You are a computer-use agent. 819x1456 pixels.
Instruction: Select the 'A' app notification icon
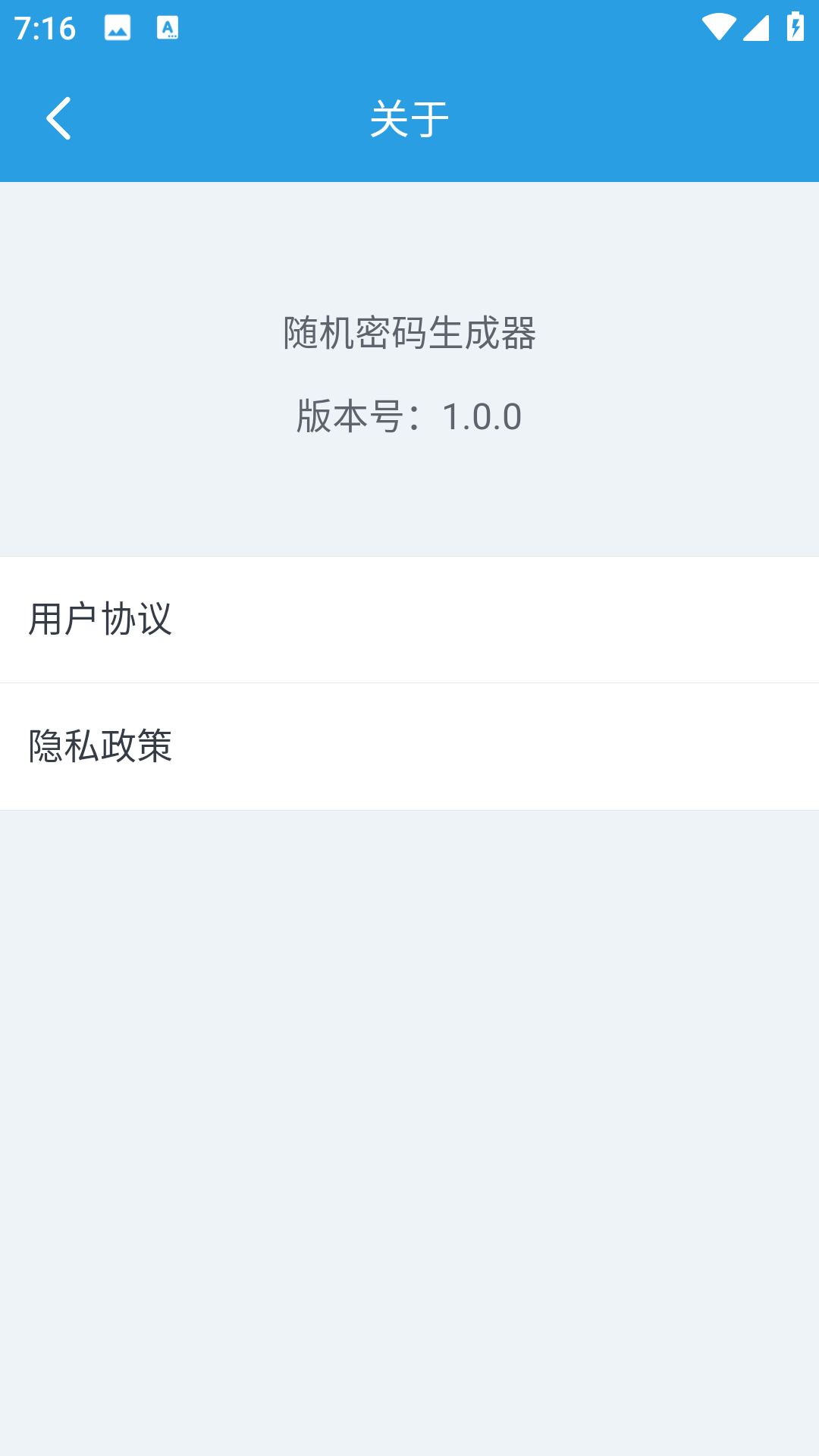167,27
